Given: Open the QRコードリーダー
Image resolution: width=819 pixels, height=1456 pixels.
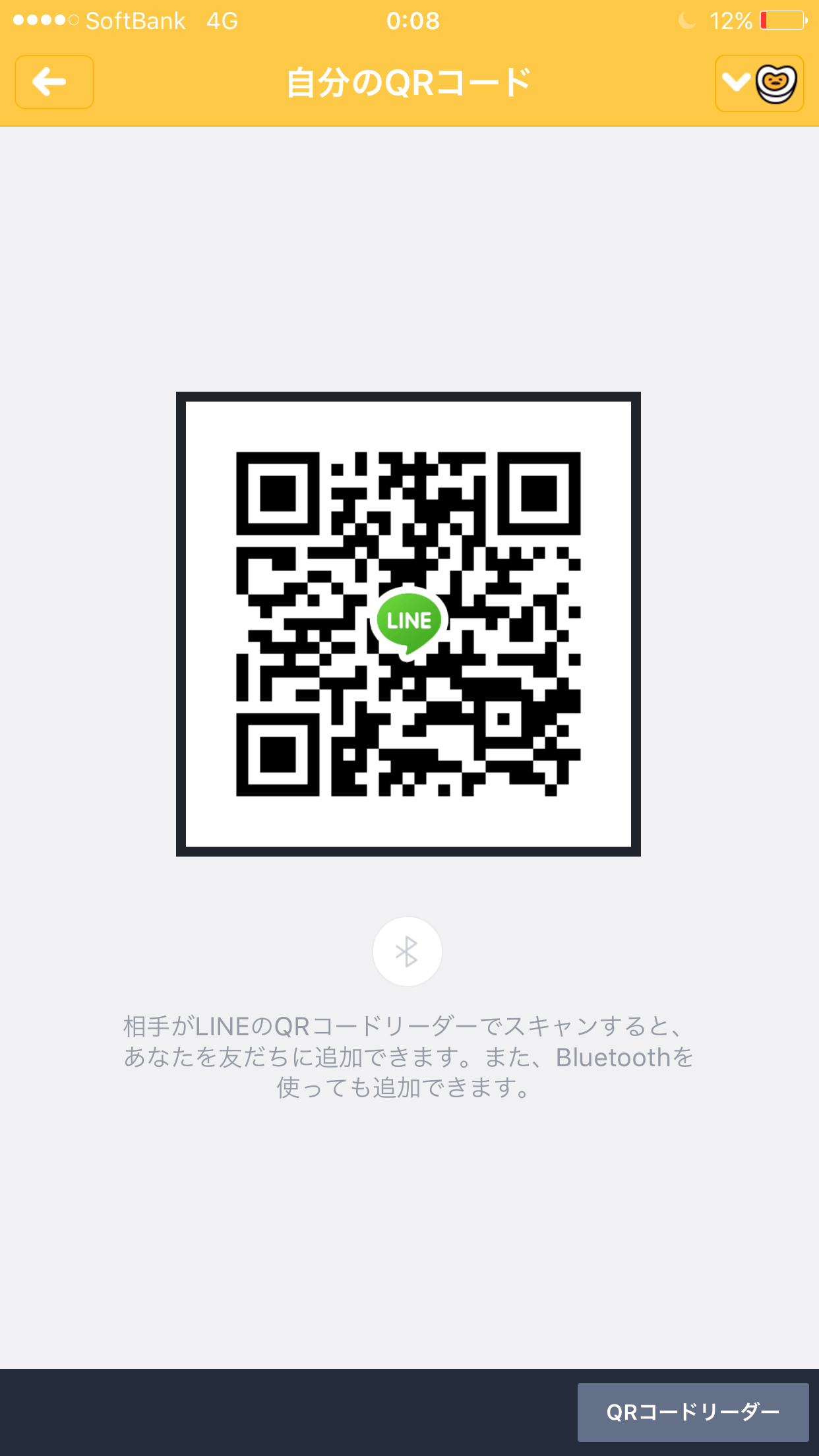Looking at the screenshot, I should pyautogui.click(x=692, y=1411).
